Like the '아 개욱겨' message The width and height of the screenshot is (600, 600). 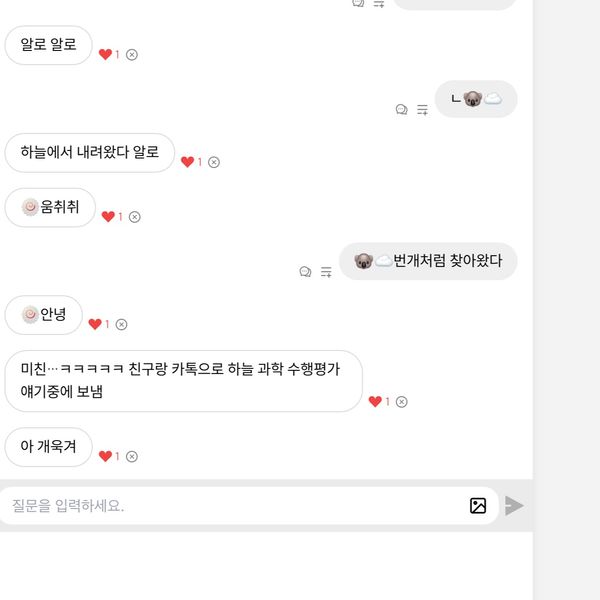click(105, 456)
